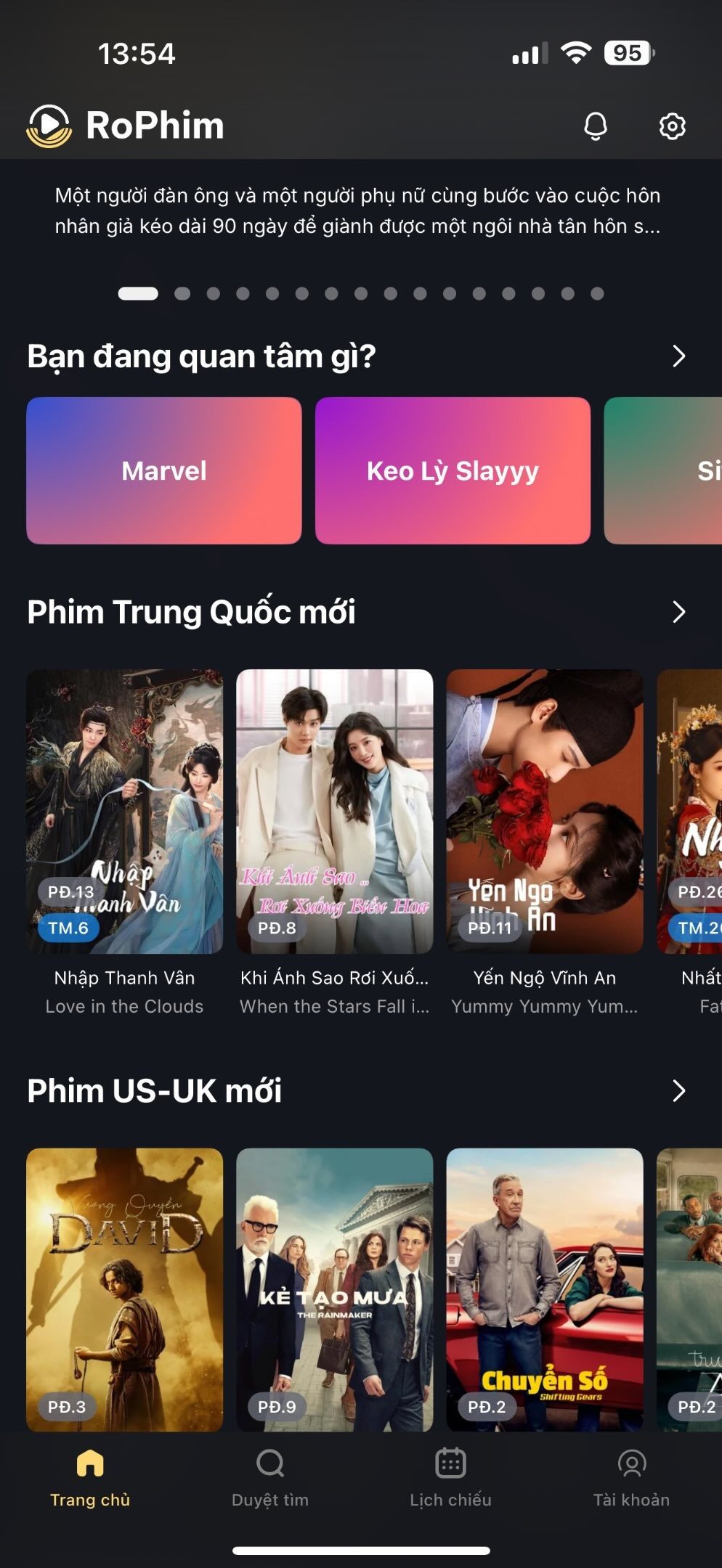
Task: Open the David movie poster
Action: pyautogui.click(x=125, y=1289)
